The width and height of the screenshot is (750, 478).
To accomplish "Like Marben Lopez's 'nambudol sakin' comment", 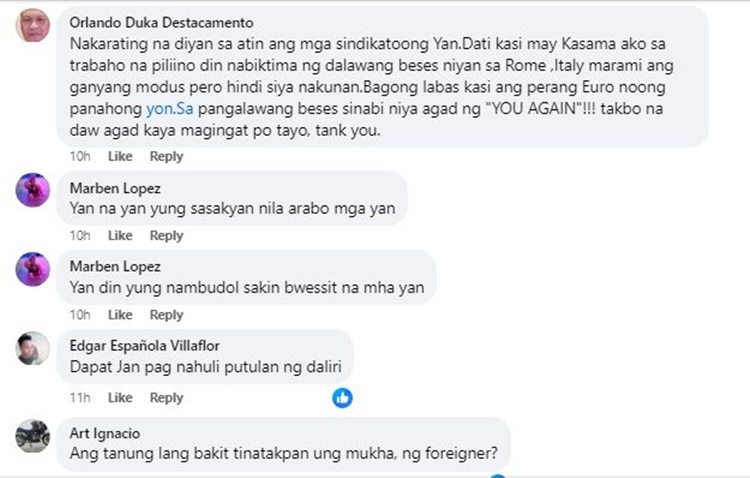I will 120,315.
